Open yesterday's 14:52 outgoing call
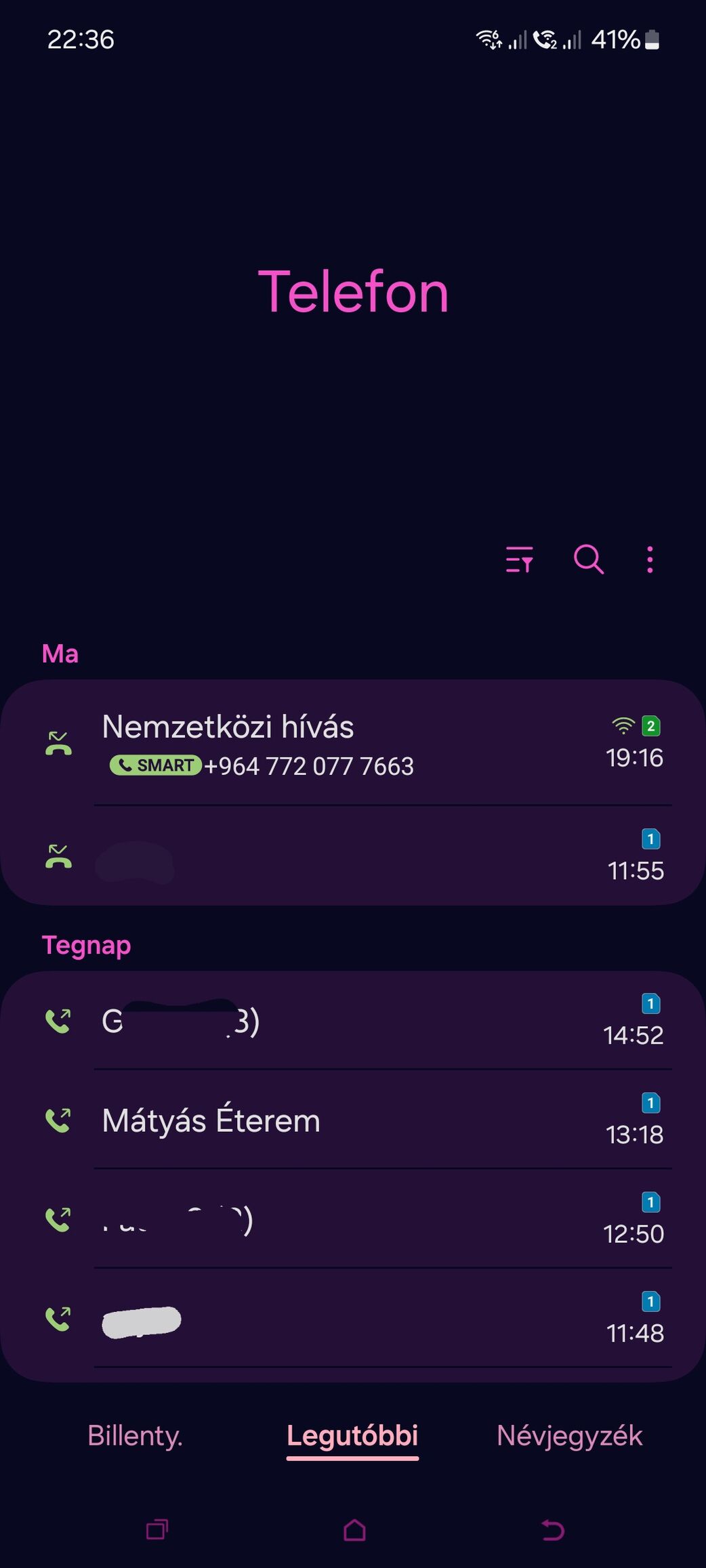This screenshot has height=1568, width=706. pyautogui.click(x=353, y=1021)
